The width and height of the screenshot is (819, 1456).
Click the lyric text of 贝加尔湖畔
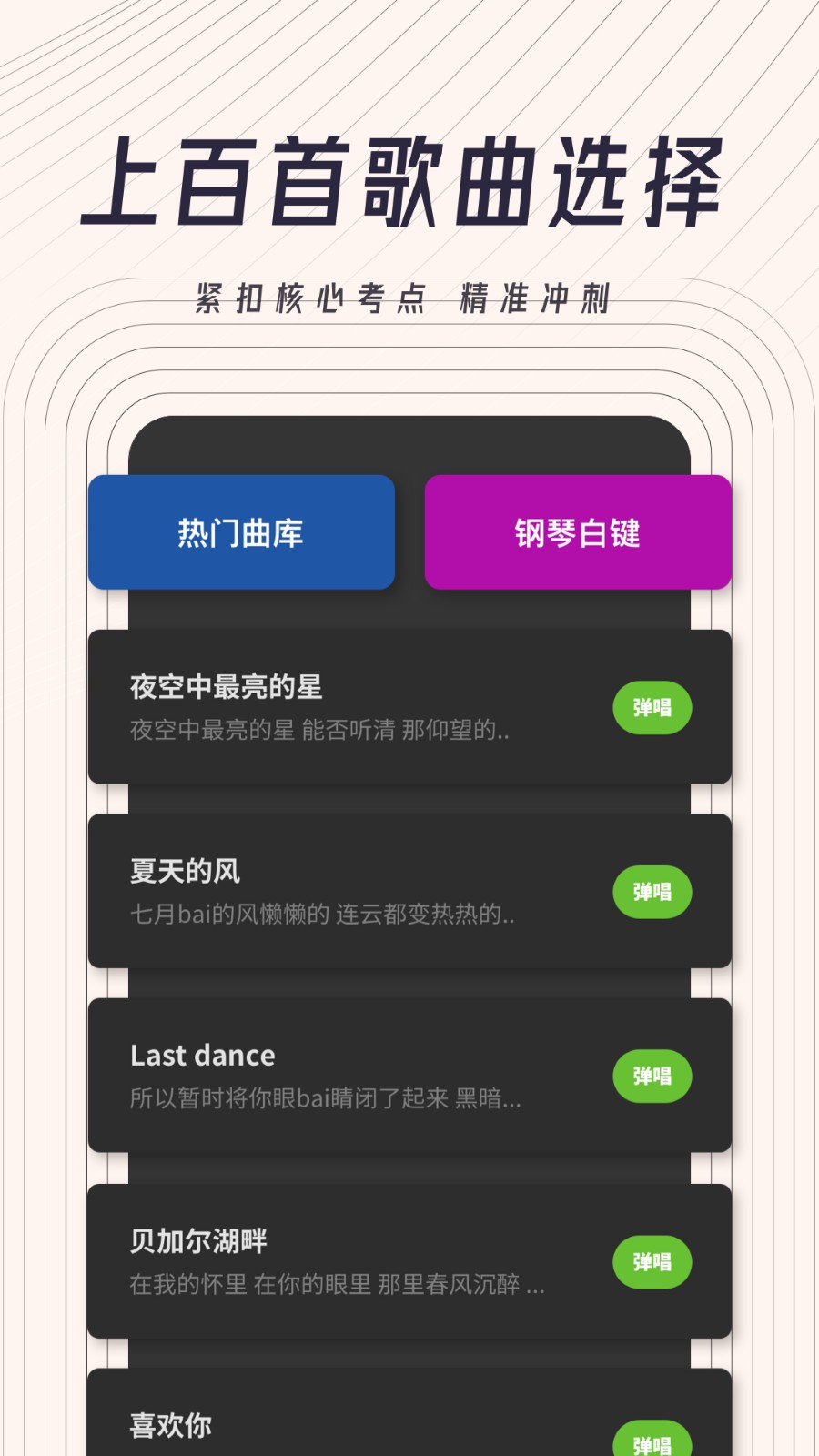tap(336, 1286)
